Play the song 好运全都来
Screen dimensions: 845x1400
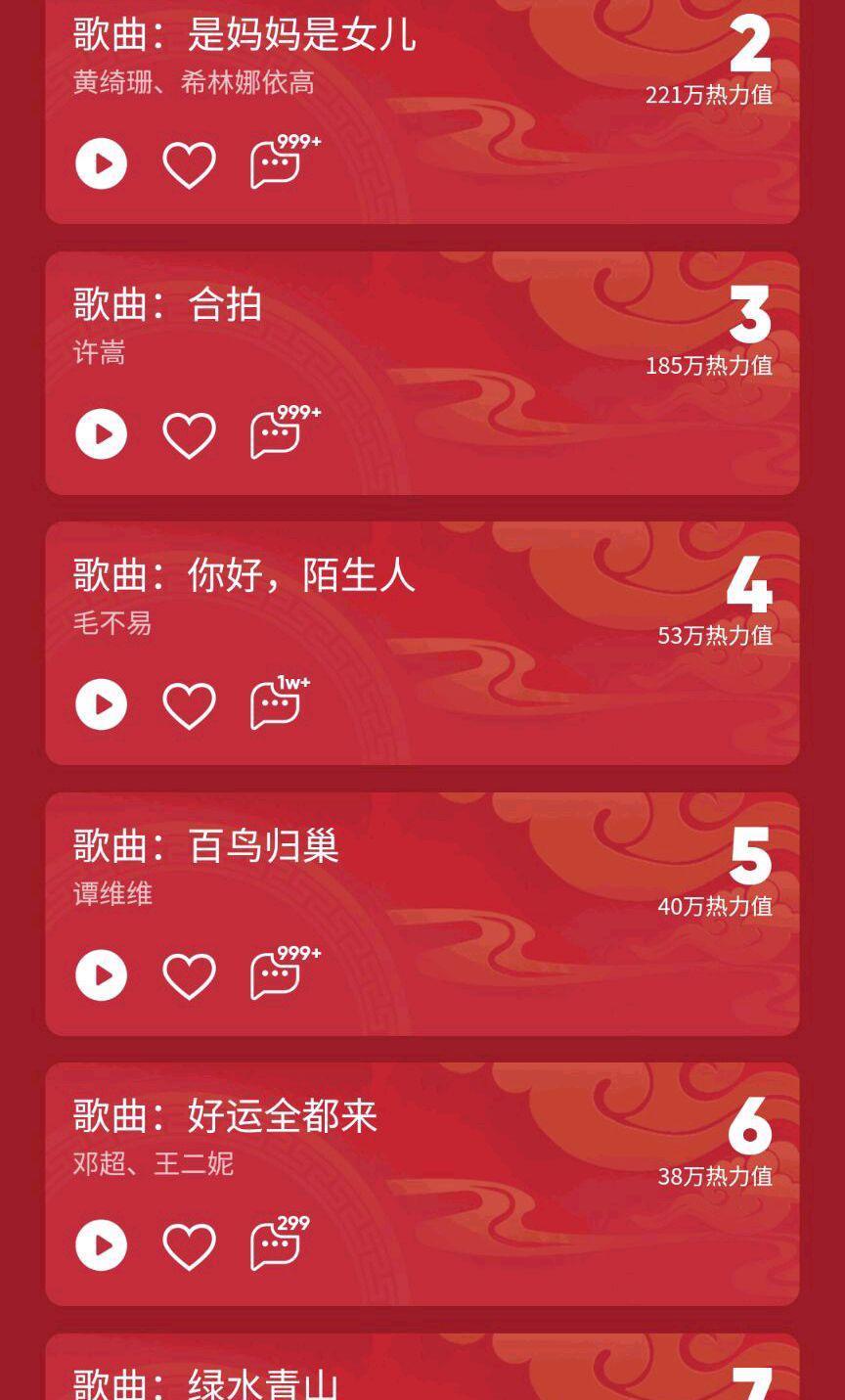(x=100, y=1242)
